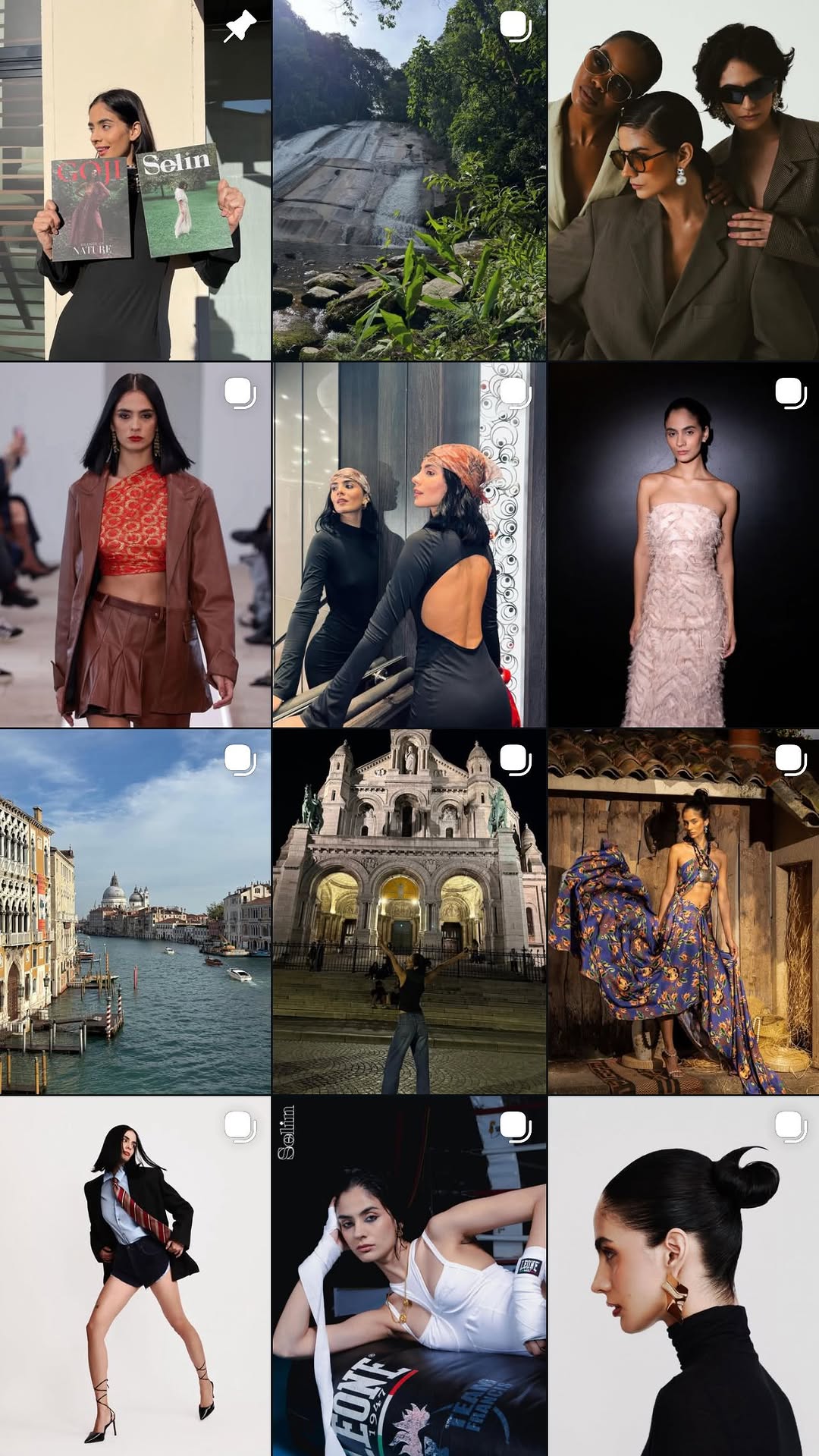This screenshot has width=819, height=1456.
Task: Open the pinned post with the Selin magazines
Action: click(x=135, y=180)
